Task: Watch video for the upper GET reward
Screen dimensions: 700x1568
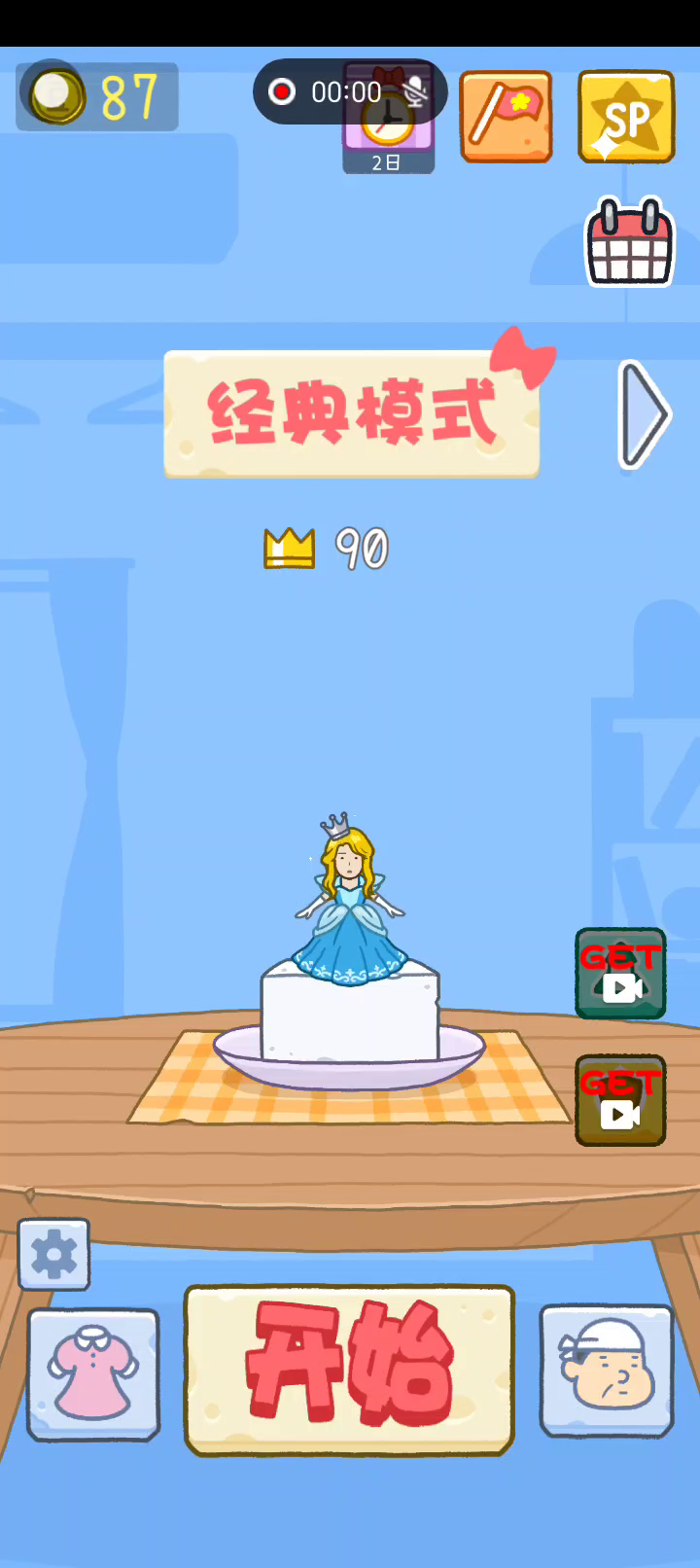Action: pos(620,974)
